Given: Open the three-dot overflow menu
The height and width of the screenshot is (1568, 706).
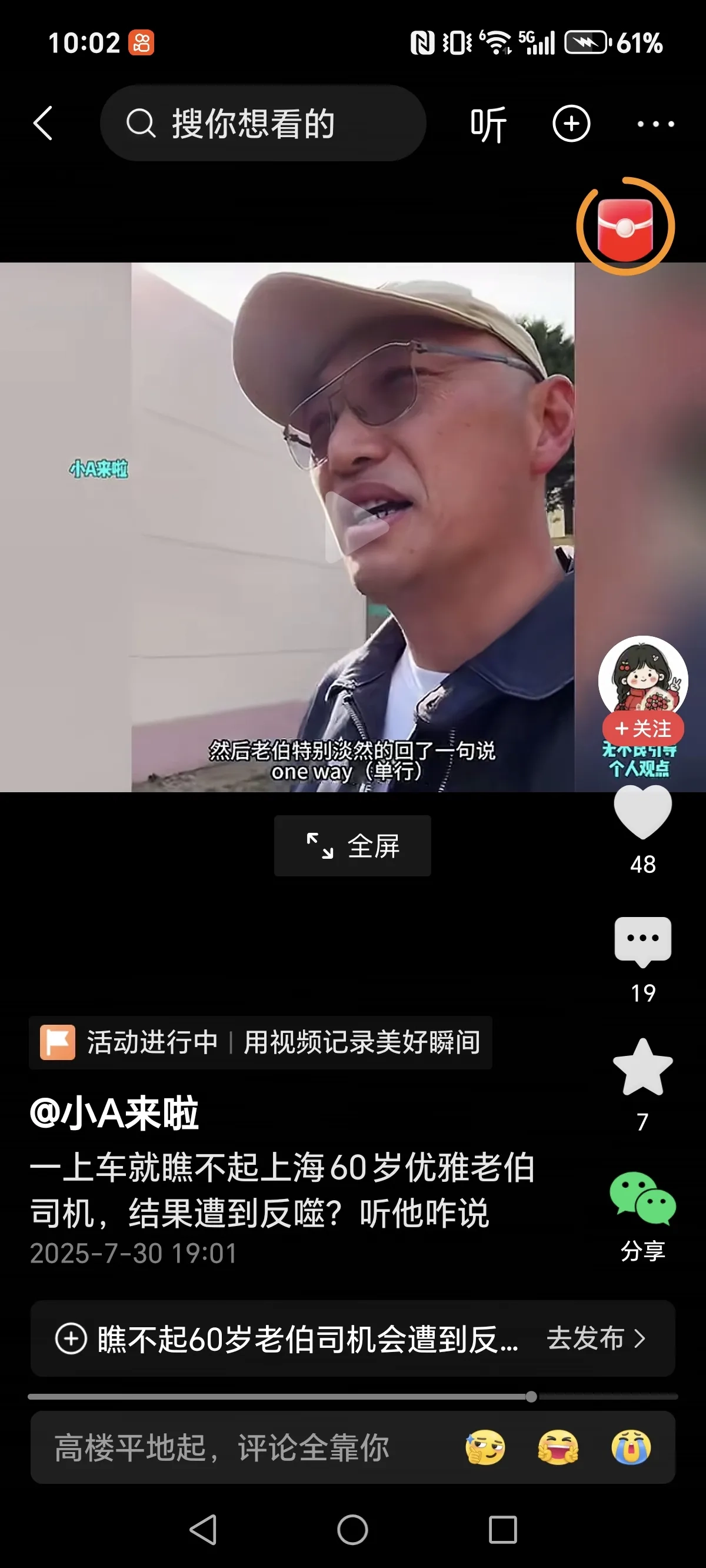Looking at the screenshot, I should click(655, 124).
